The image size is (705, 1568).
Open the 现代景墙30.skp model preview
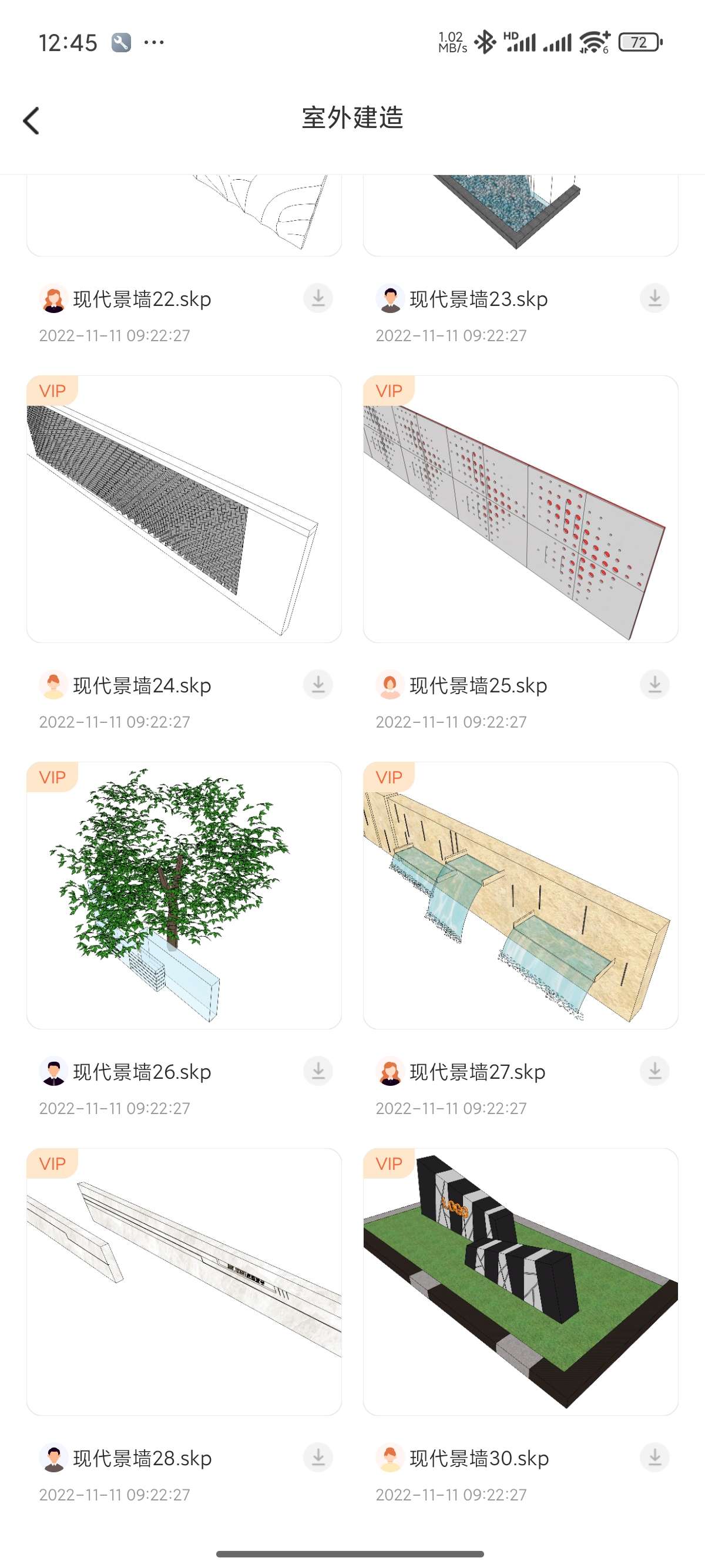521,1281
